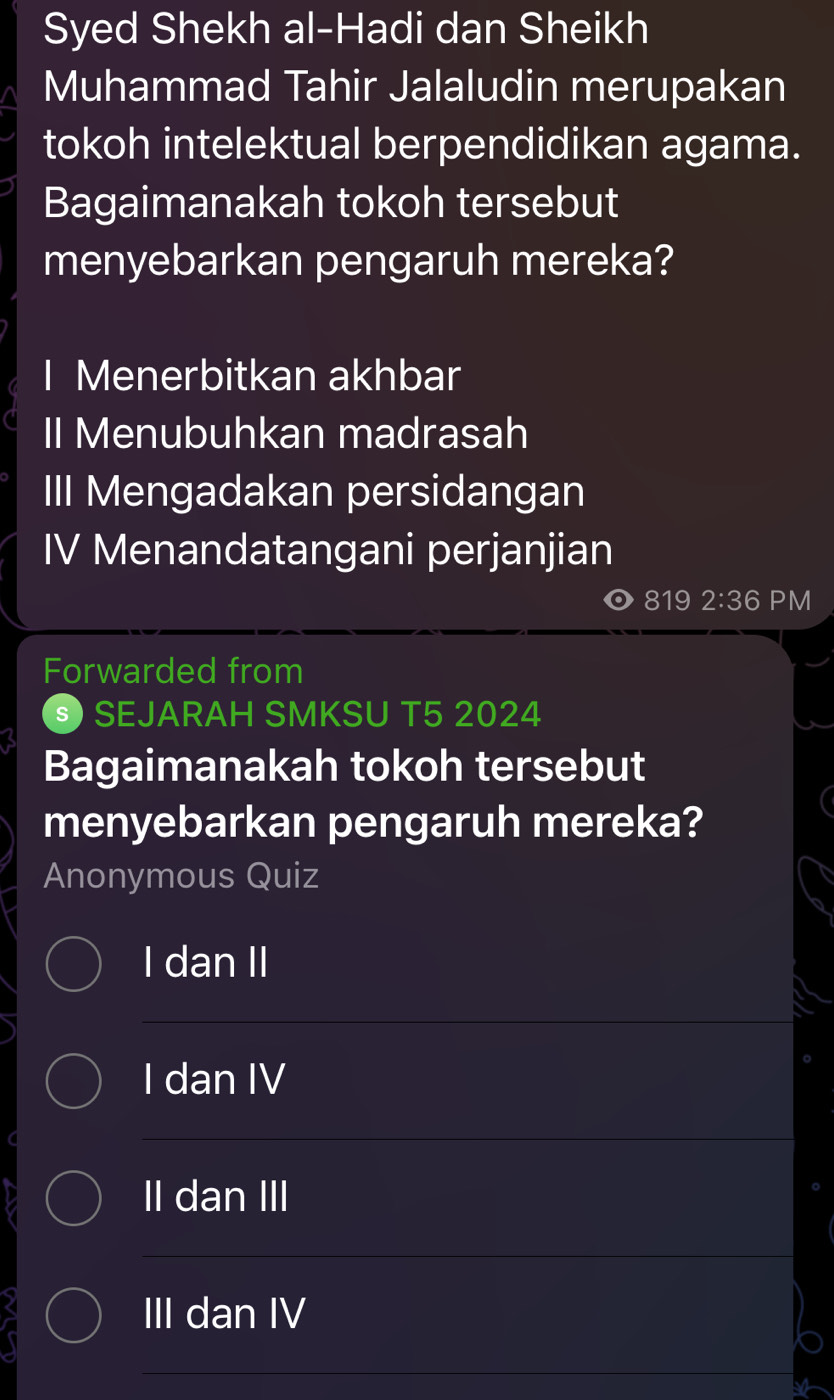Choose the I dan IV option
This screenshot has width=834, height=1400.
coord(74,1081)
